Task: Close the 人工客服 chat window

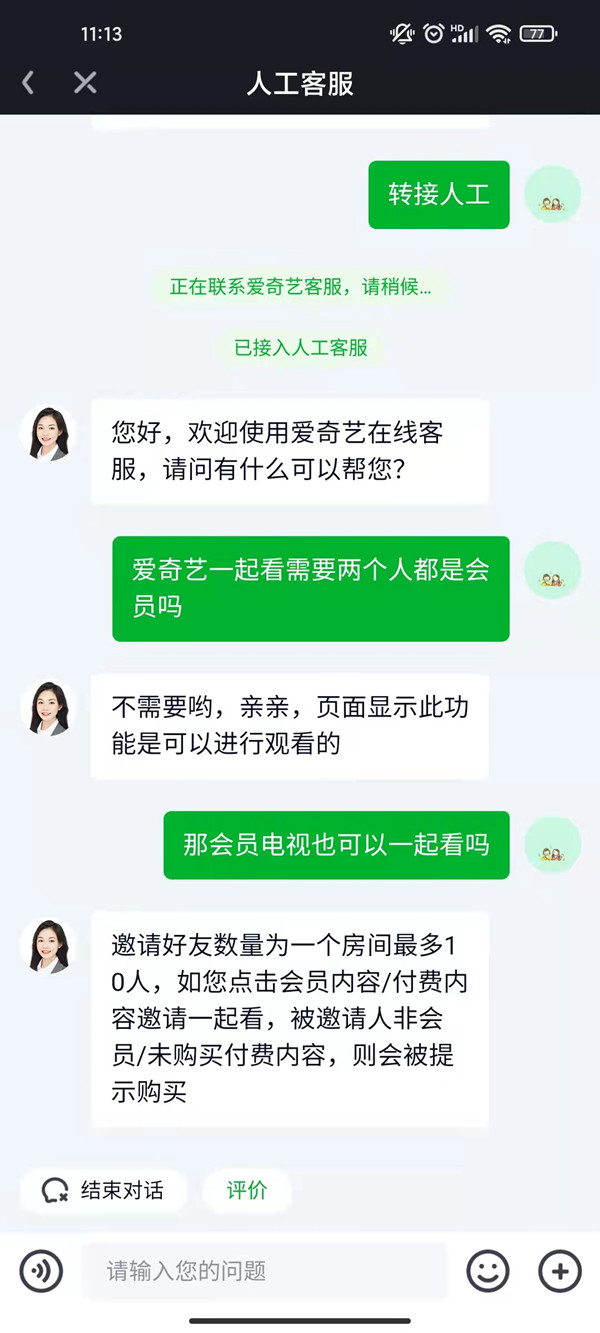Action: [85, 83]
